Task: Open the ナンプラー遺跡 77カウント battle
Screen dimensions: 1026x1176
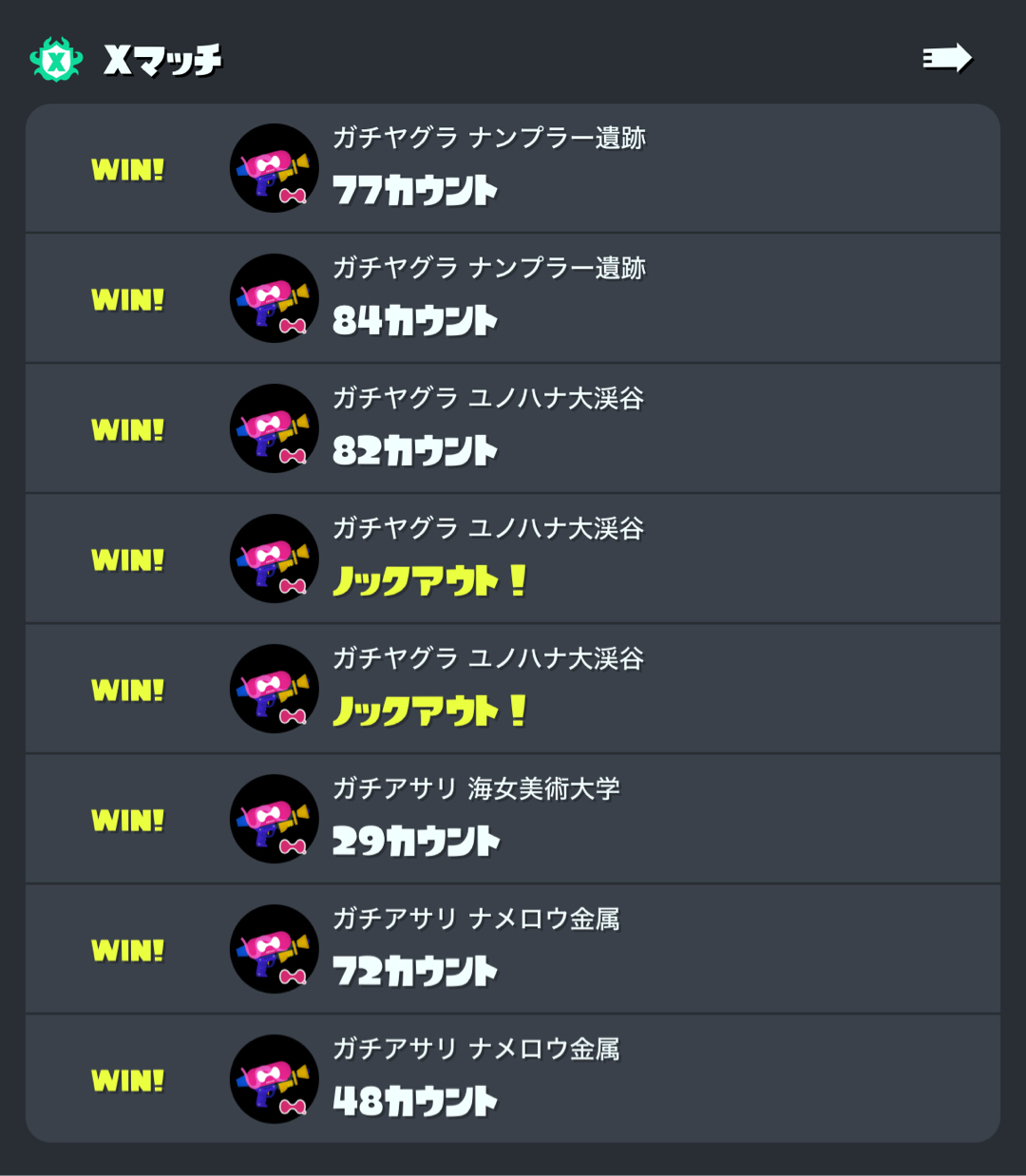Action: (x=513, y=168)
